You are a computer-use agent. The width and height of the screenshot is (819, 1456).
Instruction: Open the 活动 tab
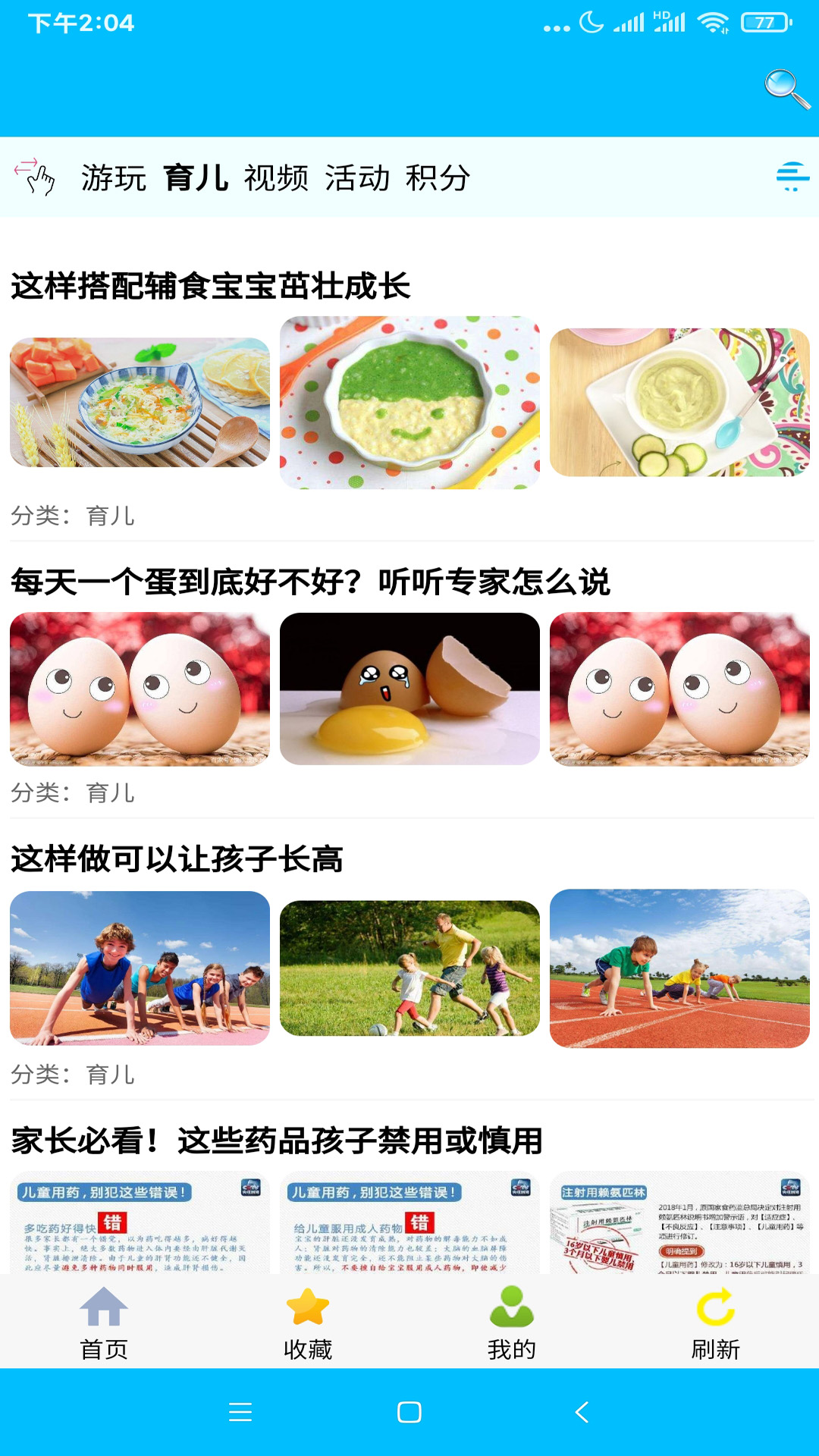coord(357,178)
